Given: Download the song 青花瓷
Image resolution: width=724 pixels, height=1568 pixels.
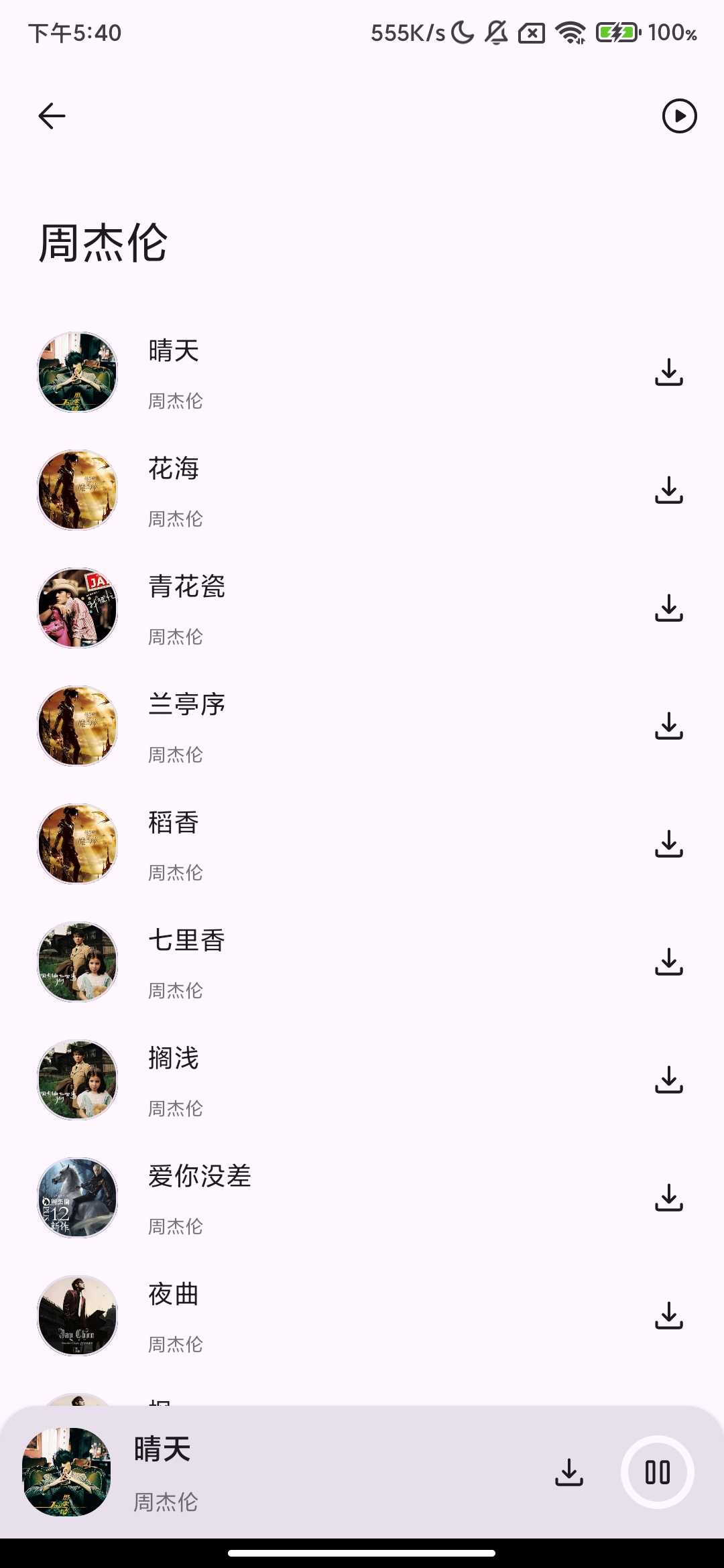Looking at the screenshot, I should [x=668, y=608].
